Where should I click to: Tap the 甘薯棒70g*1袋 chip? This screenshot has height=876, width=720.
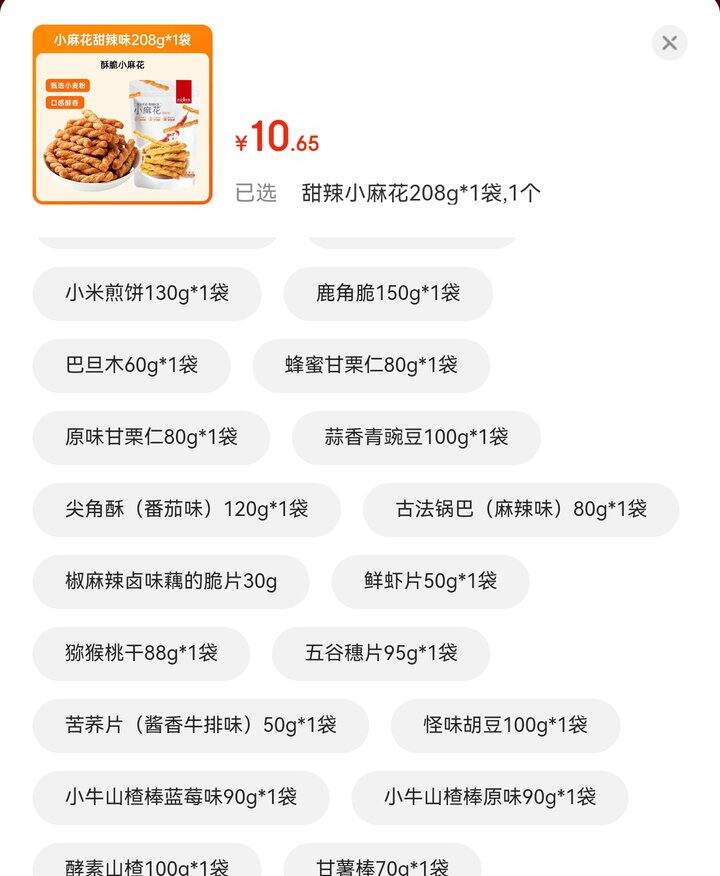(382, 864)
